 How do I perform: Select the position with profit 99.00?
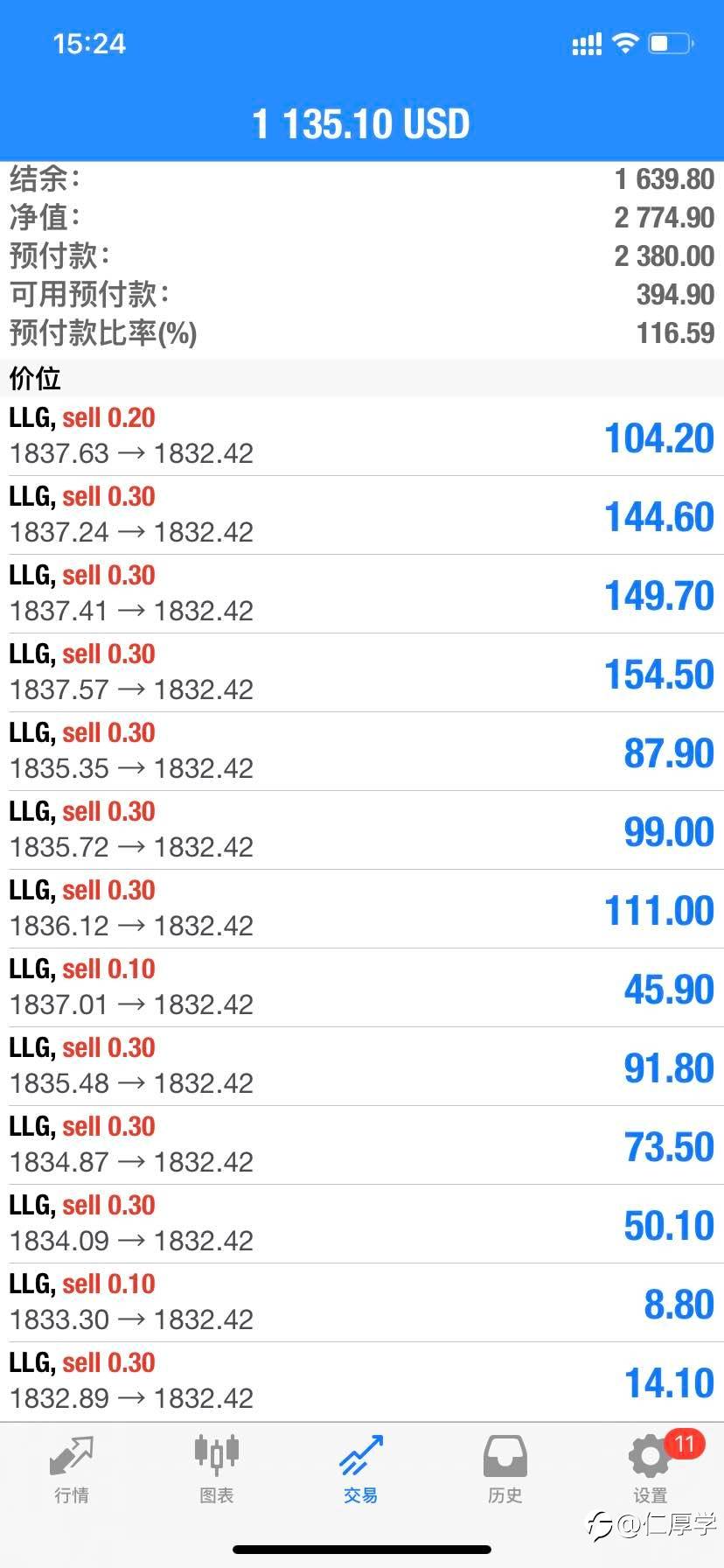click(x=362, y=830)
